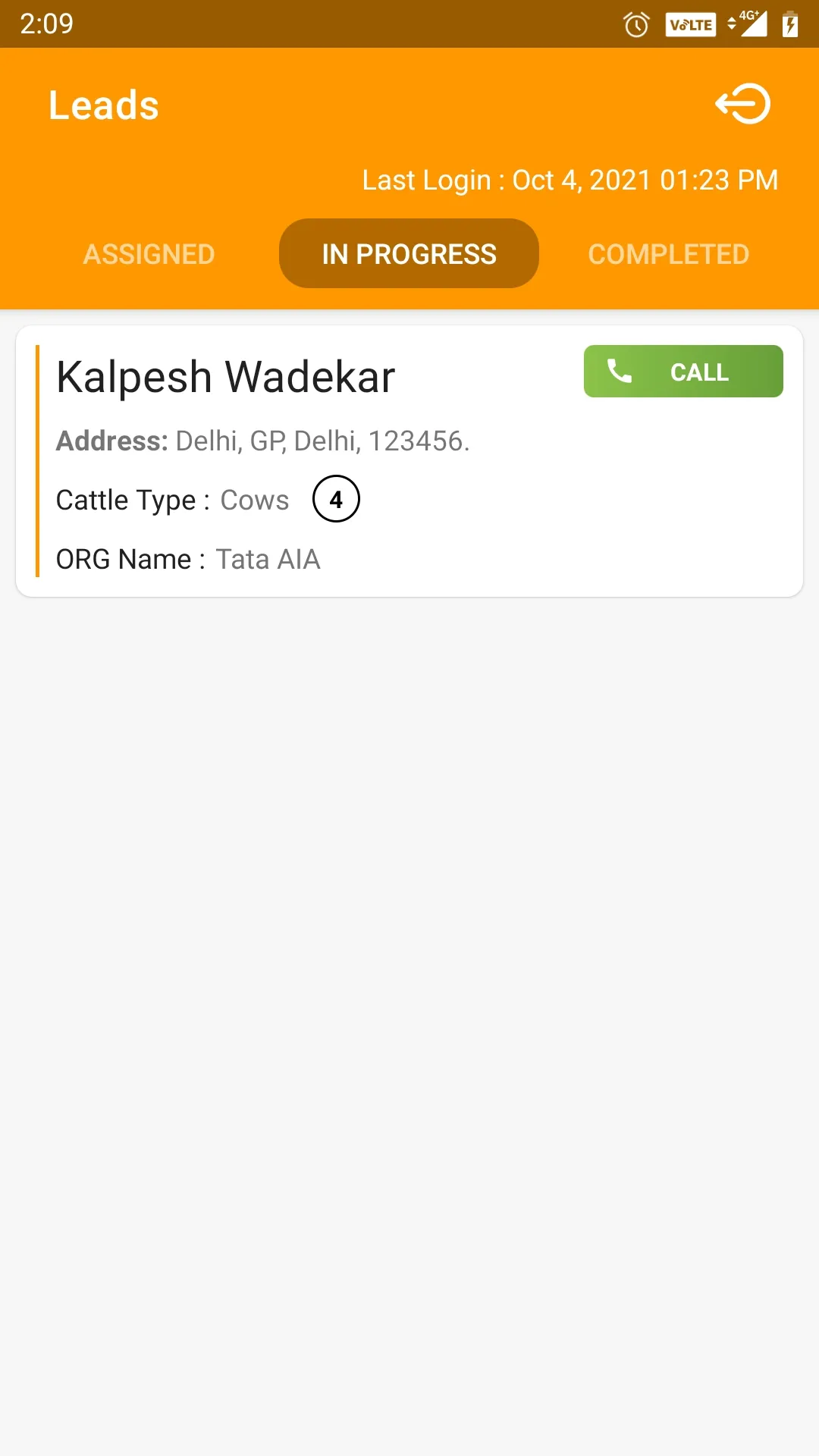This screenshot has height=1456, width=819.
Task: Tap the Leads screen title
Action: tap(103, 105)
